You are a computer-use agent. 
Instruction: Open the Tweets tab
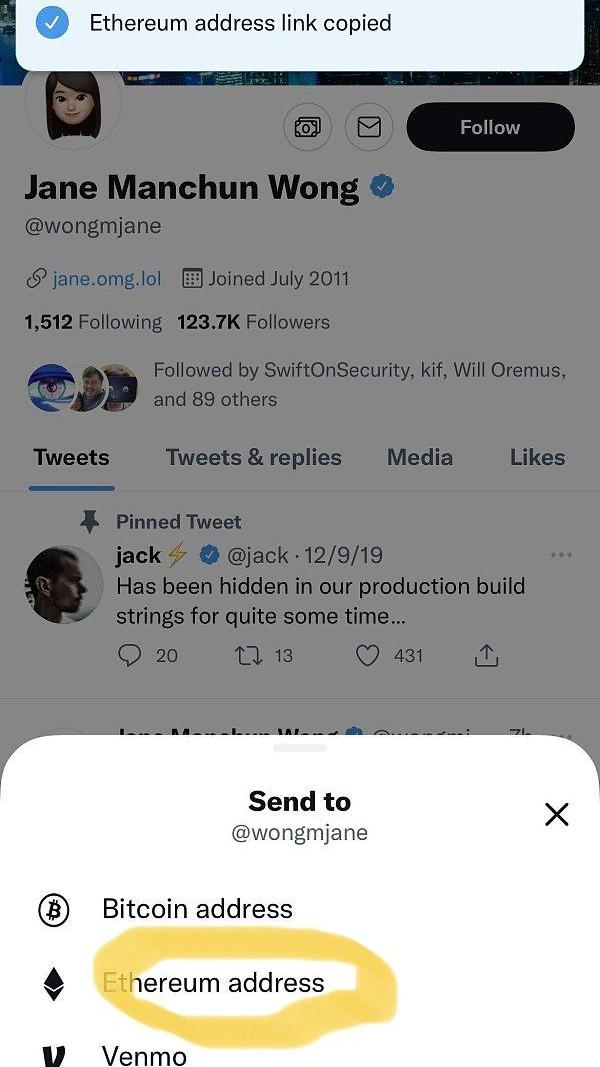pos(71,457)
